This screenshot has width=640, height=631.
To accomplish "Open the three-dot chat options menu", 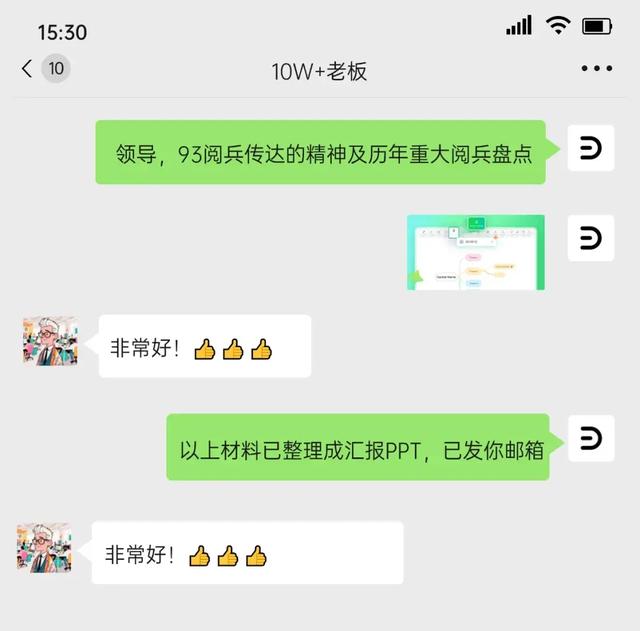I will (596, 69).
